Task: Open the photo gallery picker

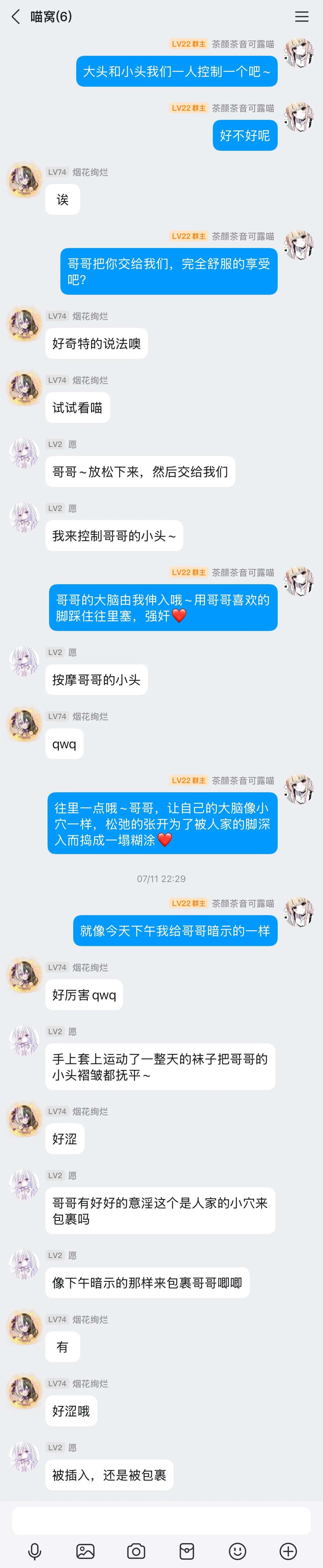Action: (x=85, y=1551)
